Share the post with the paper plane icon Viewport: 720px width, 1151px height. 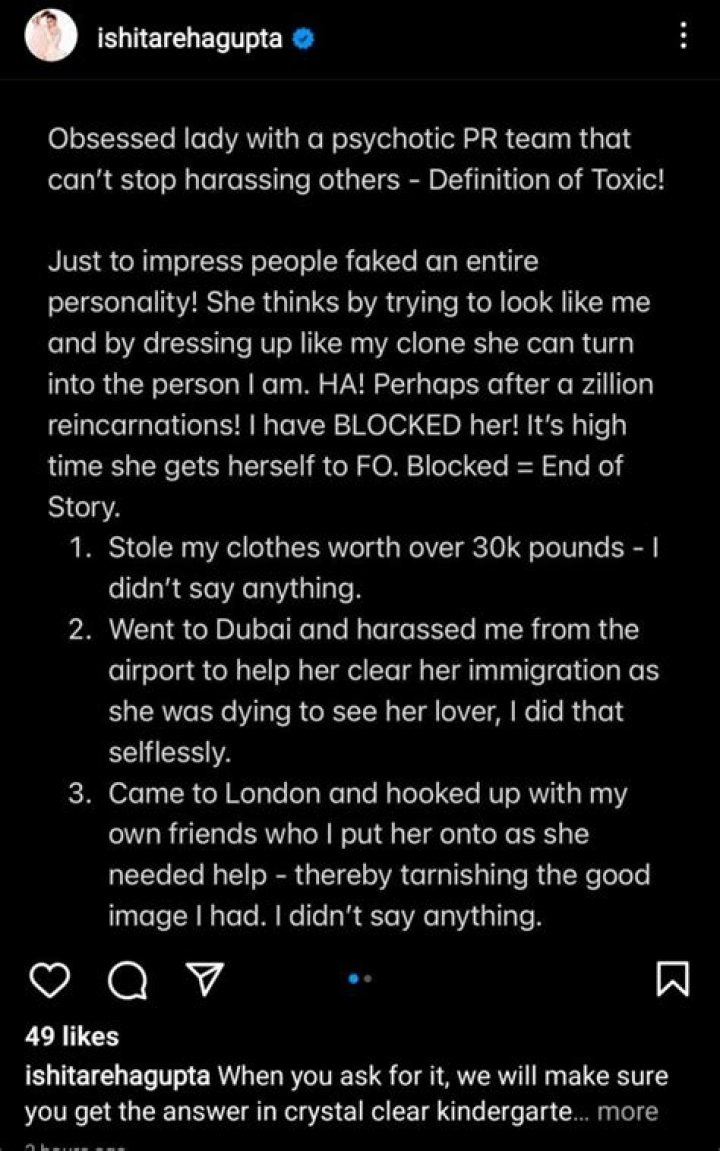[205, 979]
